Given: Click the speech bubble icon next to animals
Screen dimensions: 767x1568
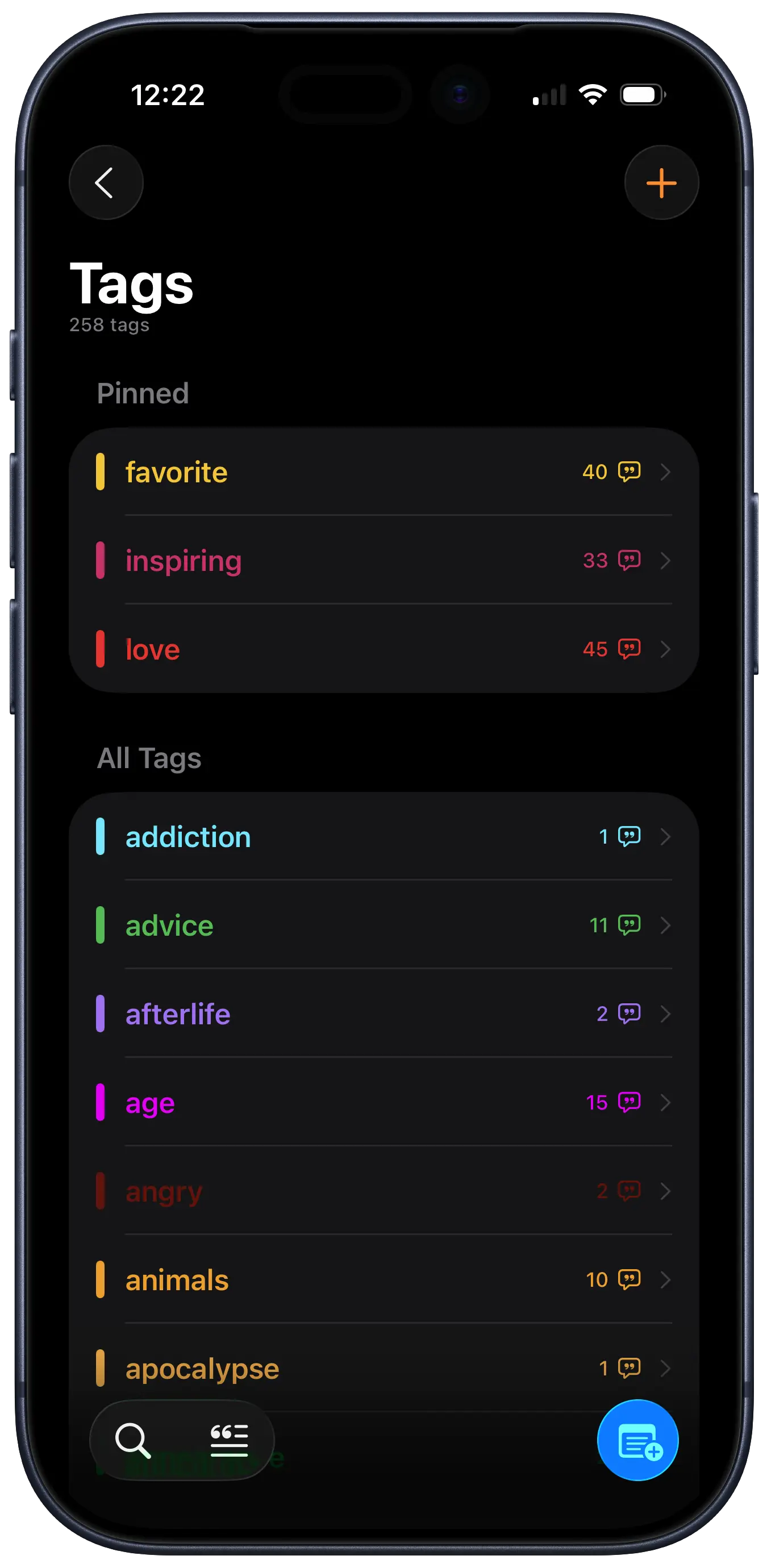Looking at the screenshot, I should click(630, 1279).
